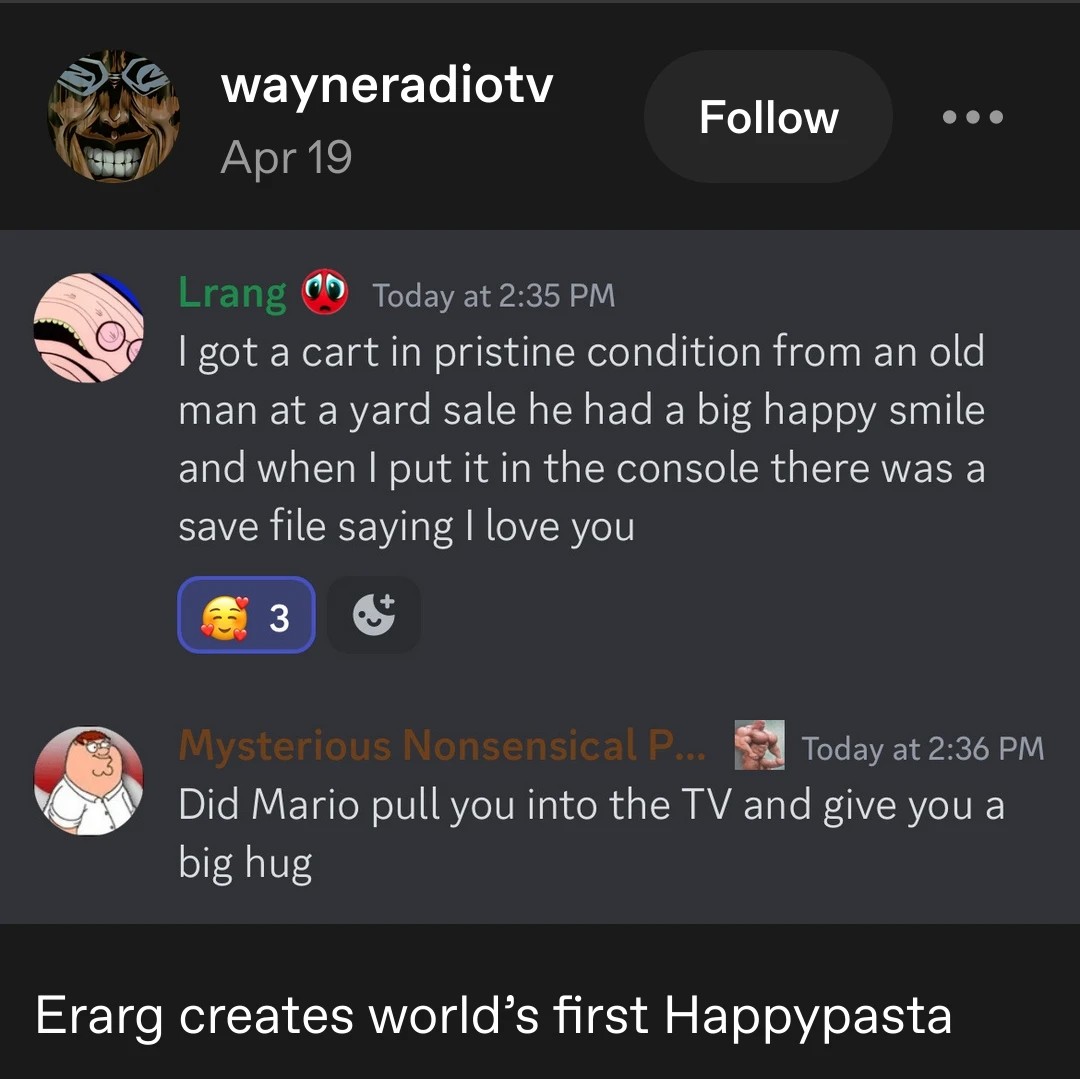Open the post's three-dot overflow menu
The height and width of the screenshot is (1079, 1080).
pos(972,117)
